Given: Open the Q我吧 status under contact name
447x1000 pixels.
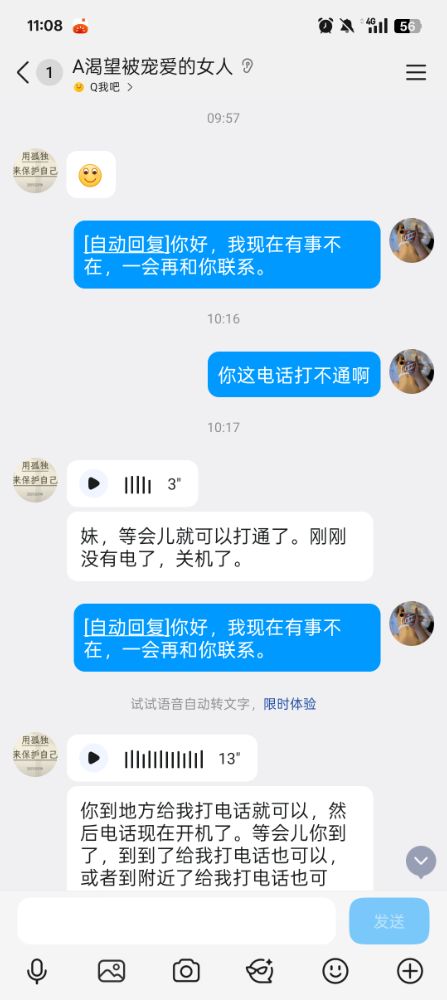Looking at the screenshot, I should (104, 87).
